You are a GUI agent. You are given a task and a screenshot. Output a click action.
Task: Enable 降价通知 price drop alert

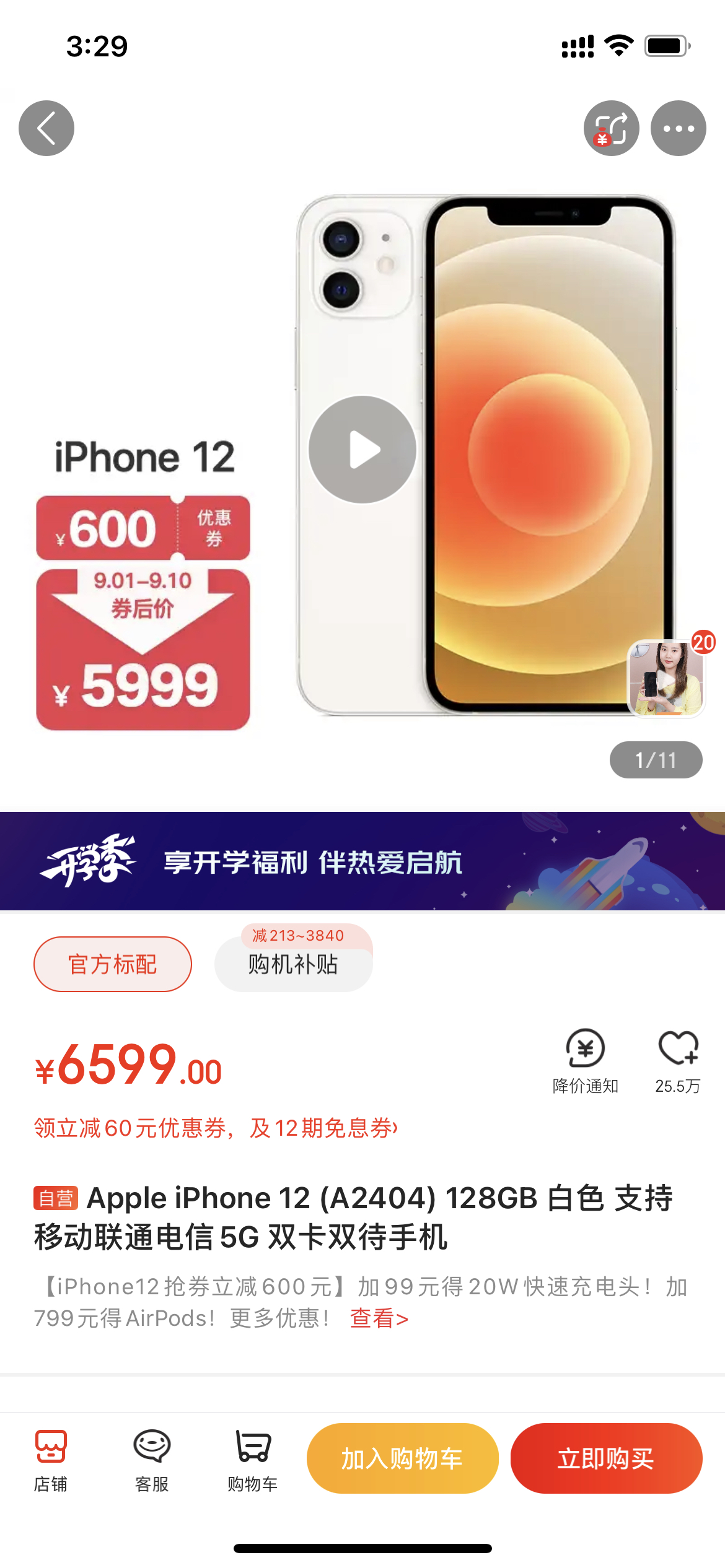(x=586, y=1061)
